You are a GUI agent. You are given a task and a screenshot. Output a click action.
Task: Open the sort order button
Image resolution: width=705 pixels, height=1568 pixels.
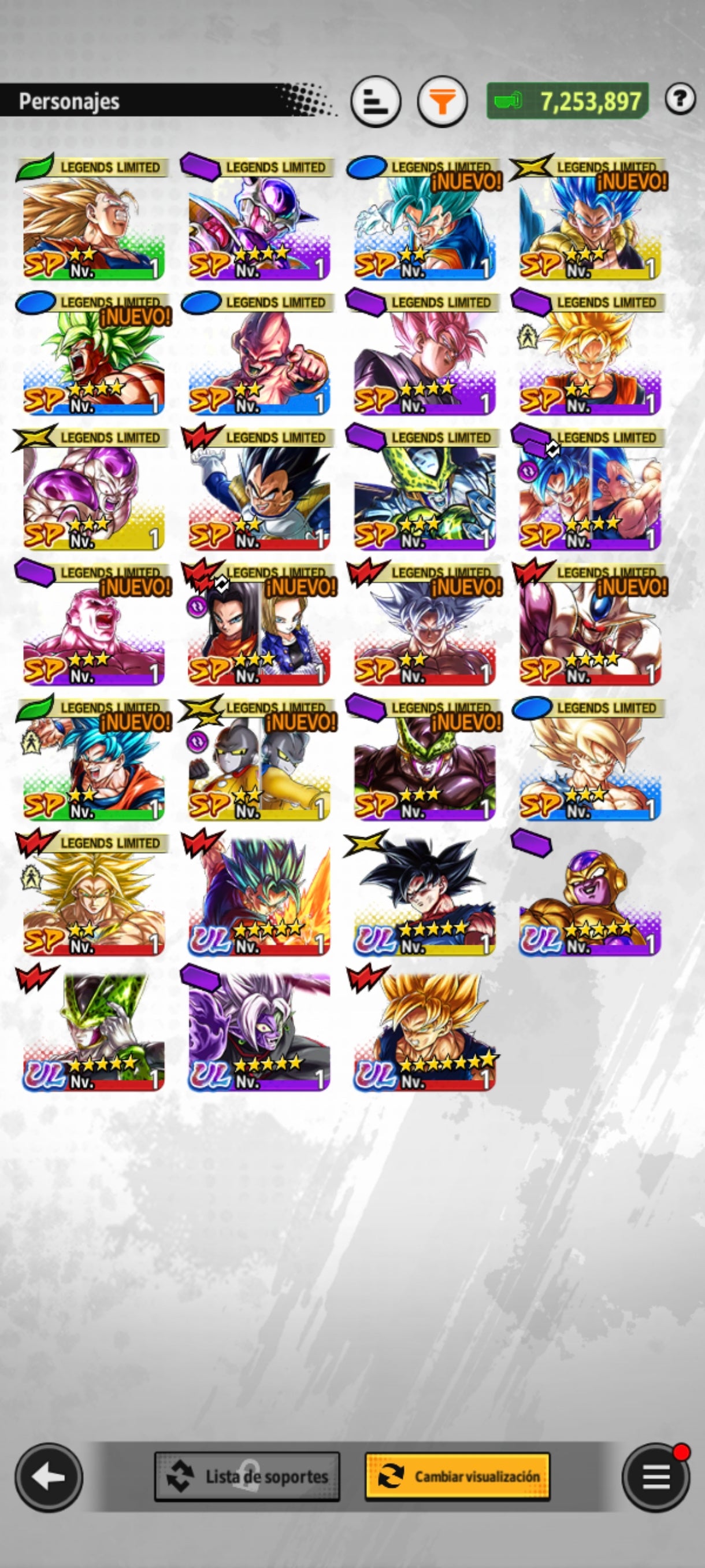point(375,101)
